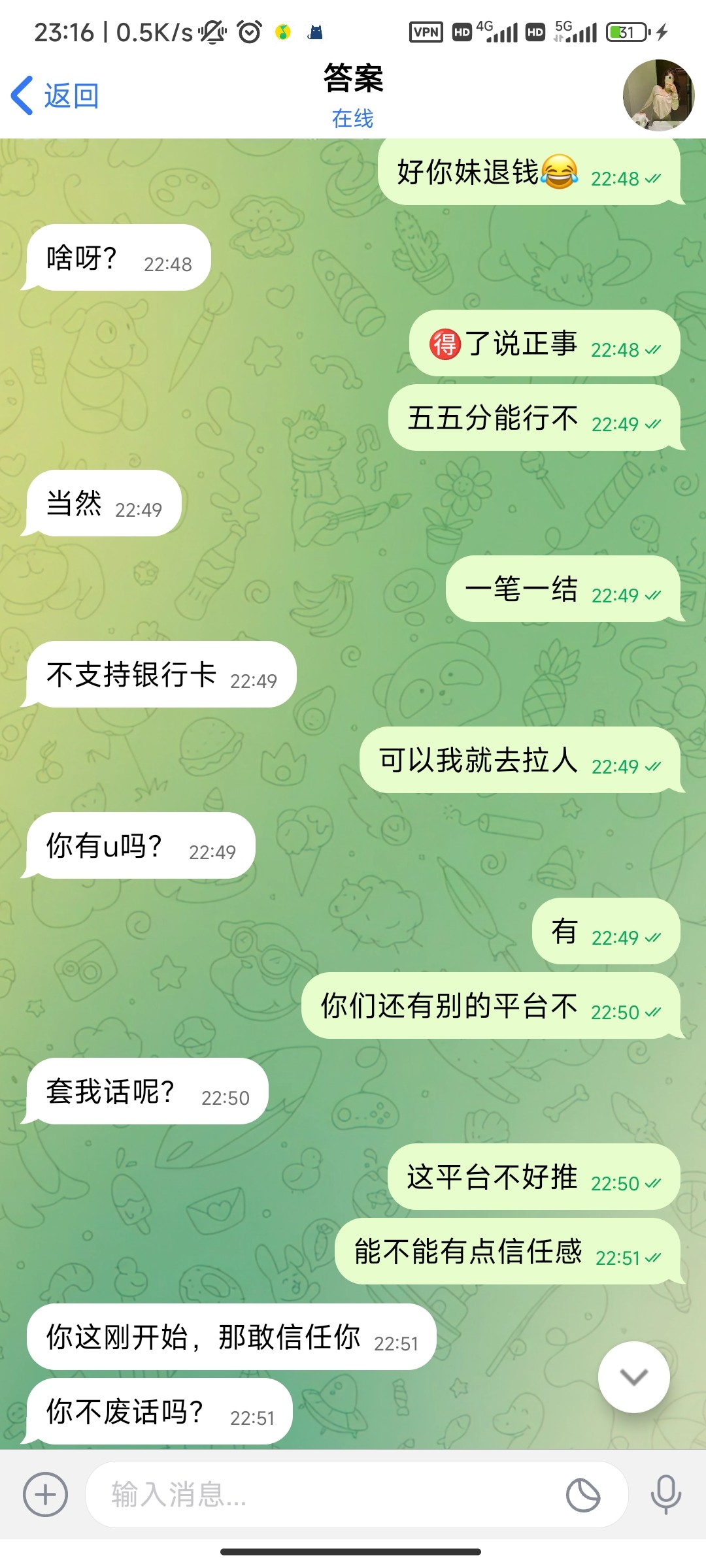The height and width of the screenshot is (1568, 706).
Task: Tap the microphone voice message icon
Action: (x=665, y=1494)
